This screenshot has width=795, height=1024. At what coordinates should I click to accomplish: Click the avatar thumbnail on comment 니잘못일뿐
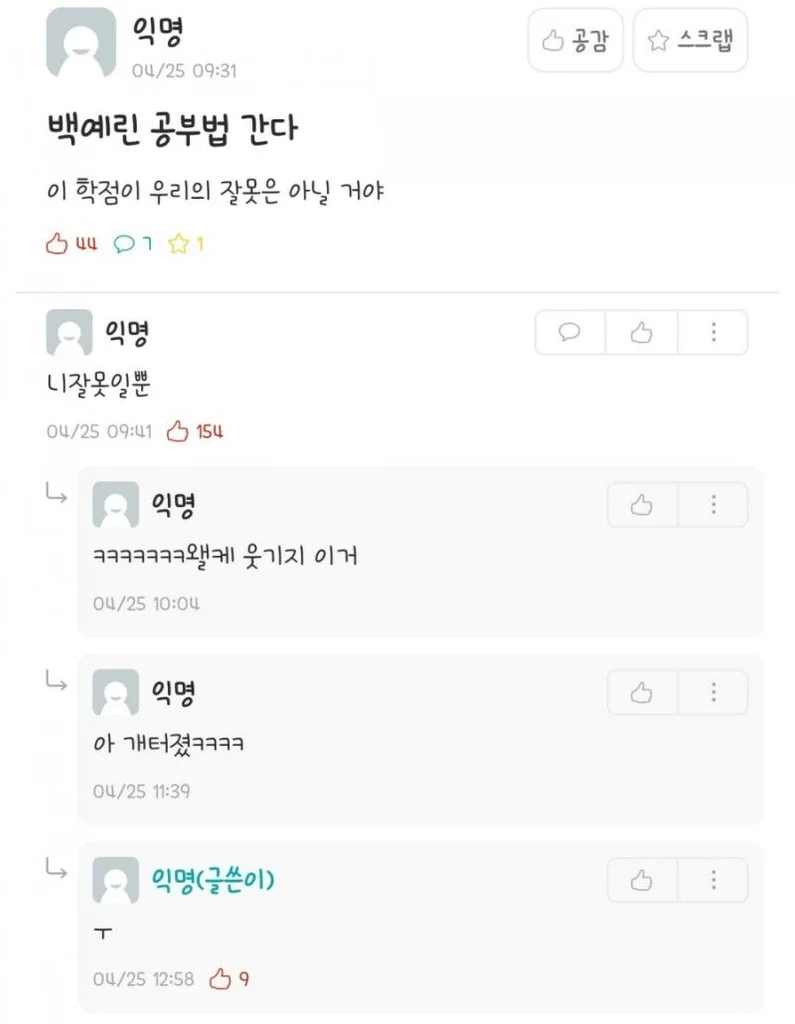[x=67, y=331]
